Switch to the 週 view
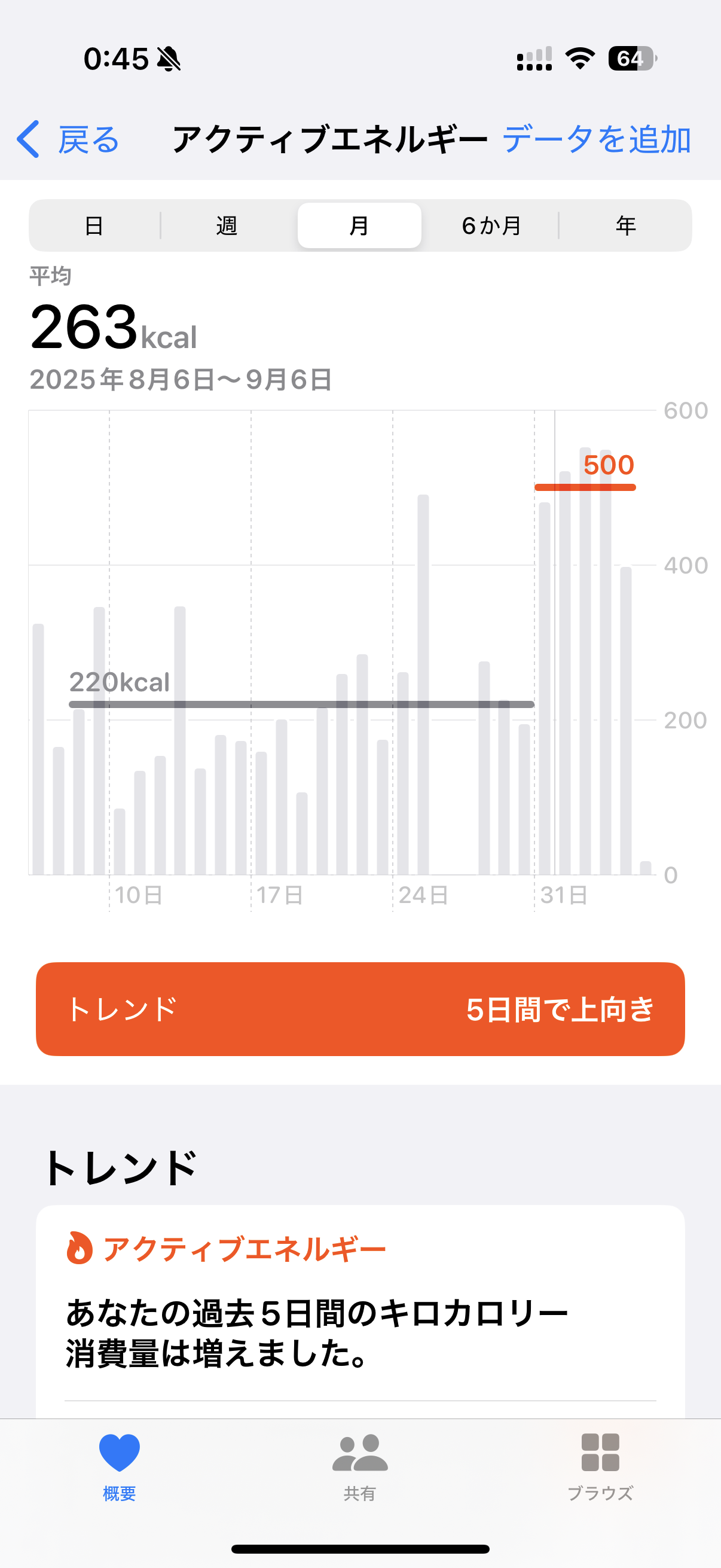This screenshot has width=721, height=1568. tap(227, 226)
